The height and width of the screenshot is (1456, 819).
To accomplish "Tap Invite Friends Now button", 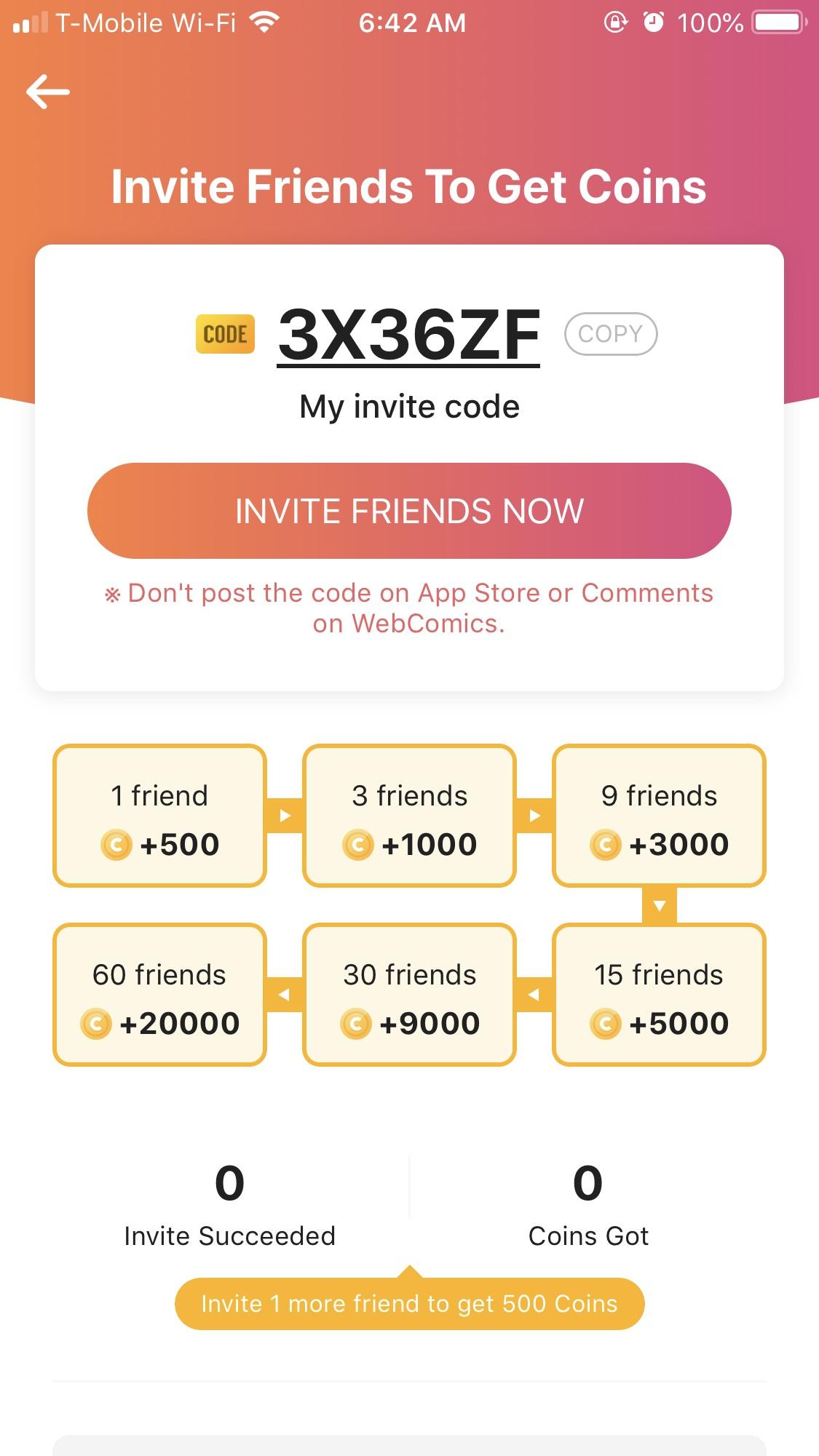I will pos(409,511).
